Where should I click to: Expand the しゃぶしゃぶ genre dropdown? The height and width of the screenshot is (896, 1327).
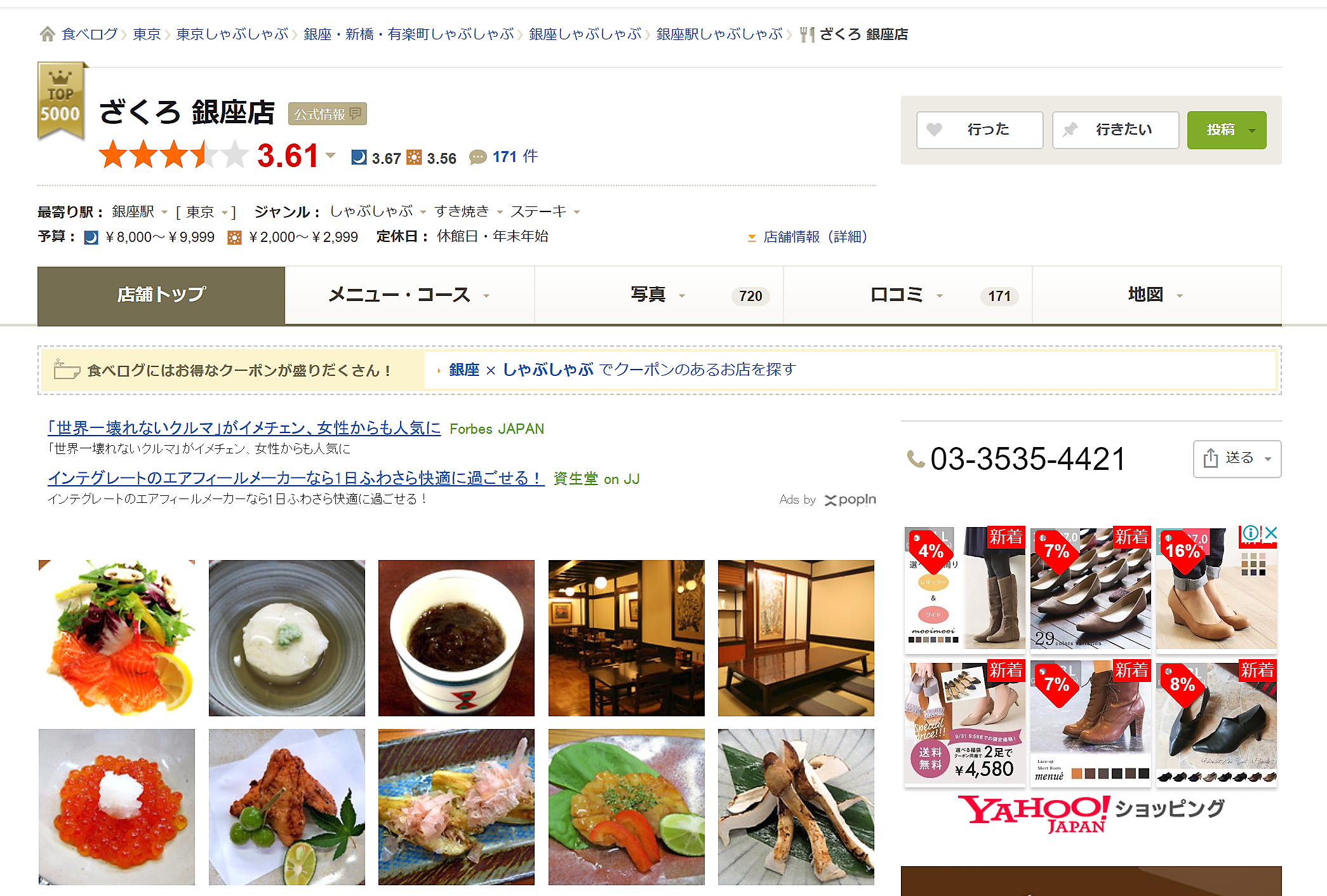(423, 212)
